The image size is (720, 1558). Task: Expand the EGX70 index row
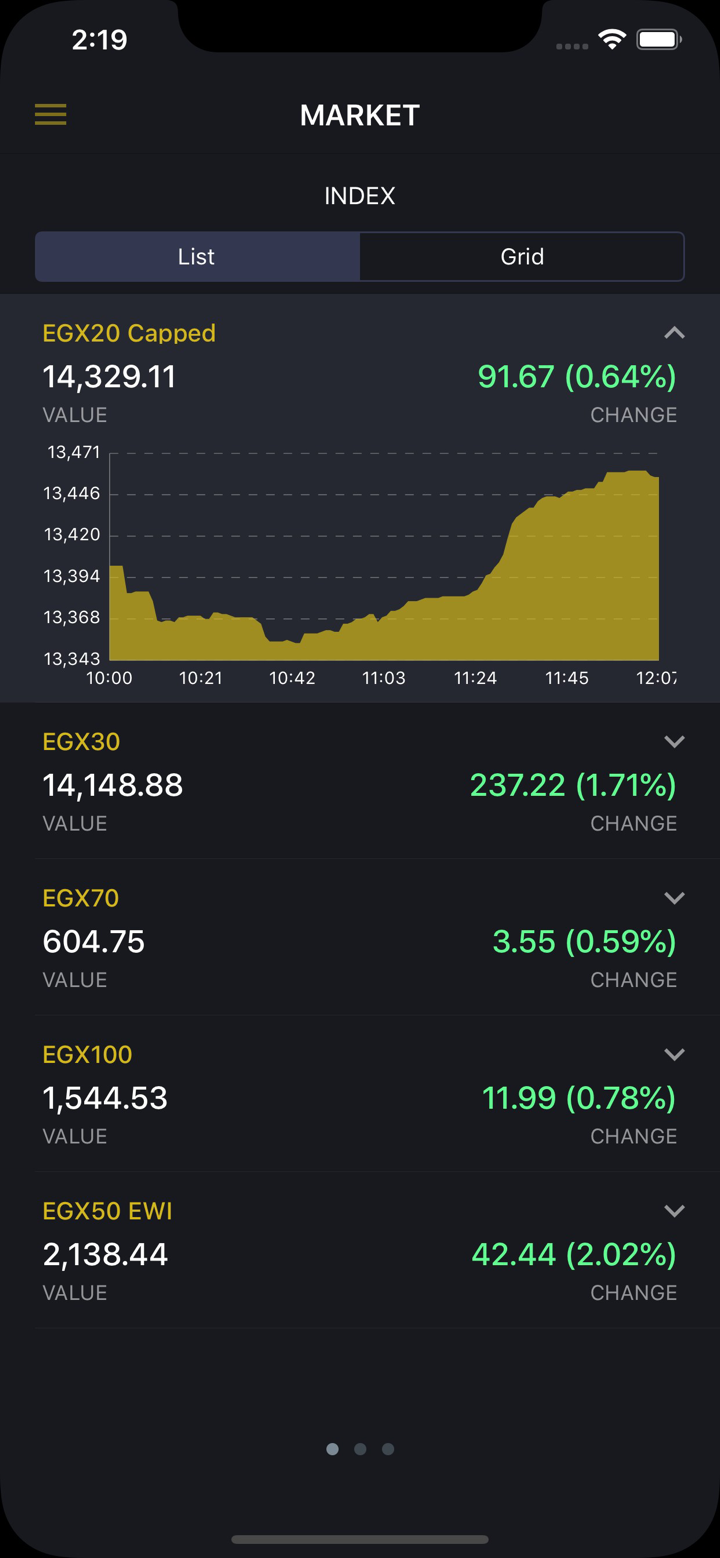click(674, 898)
